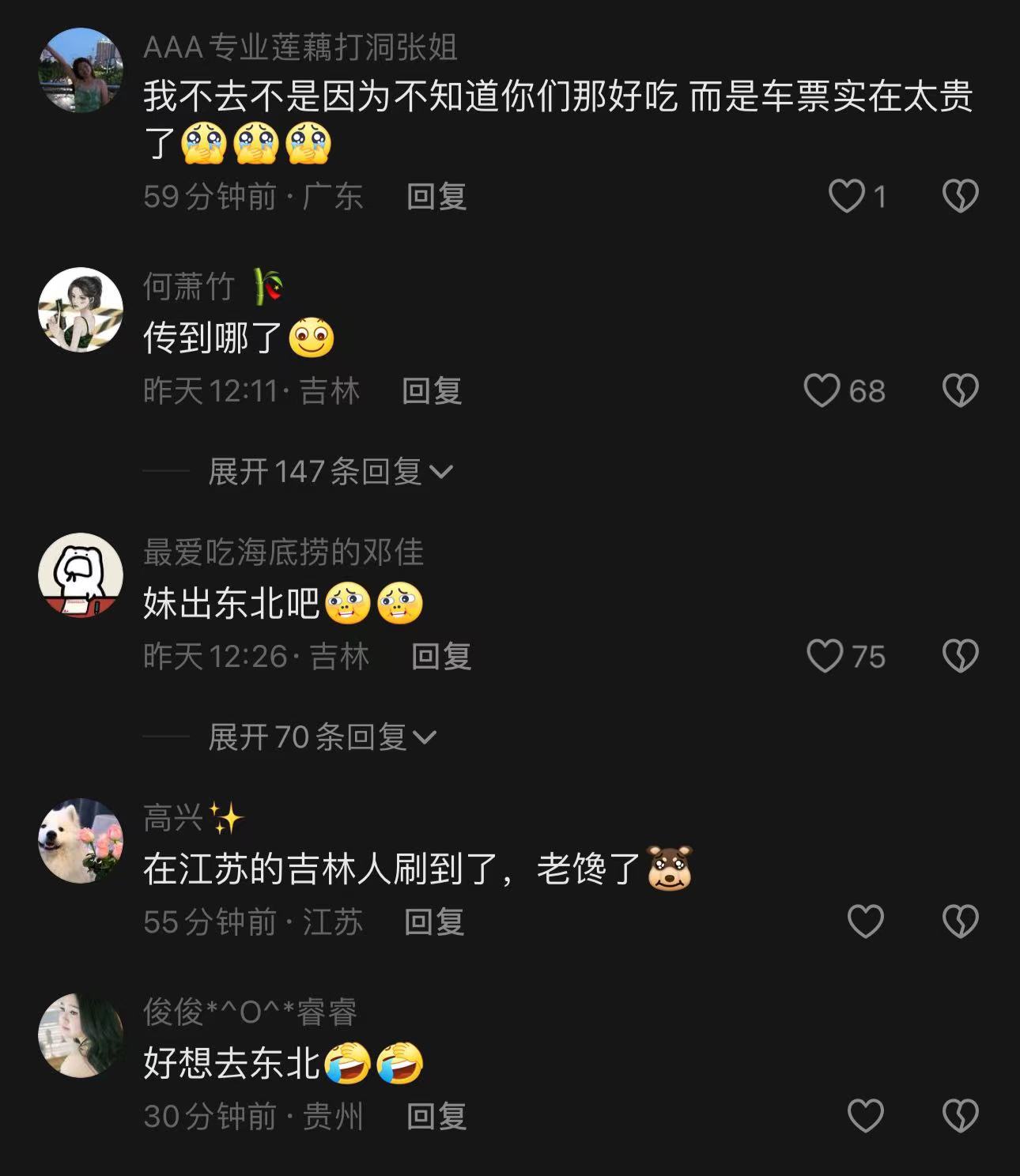The height and width of the screenshot is (1176, 1020).
Task: Dislike 何萧竹's comment 传到哪了
Action: coord(961,390)
